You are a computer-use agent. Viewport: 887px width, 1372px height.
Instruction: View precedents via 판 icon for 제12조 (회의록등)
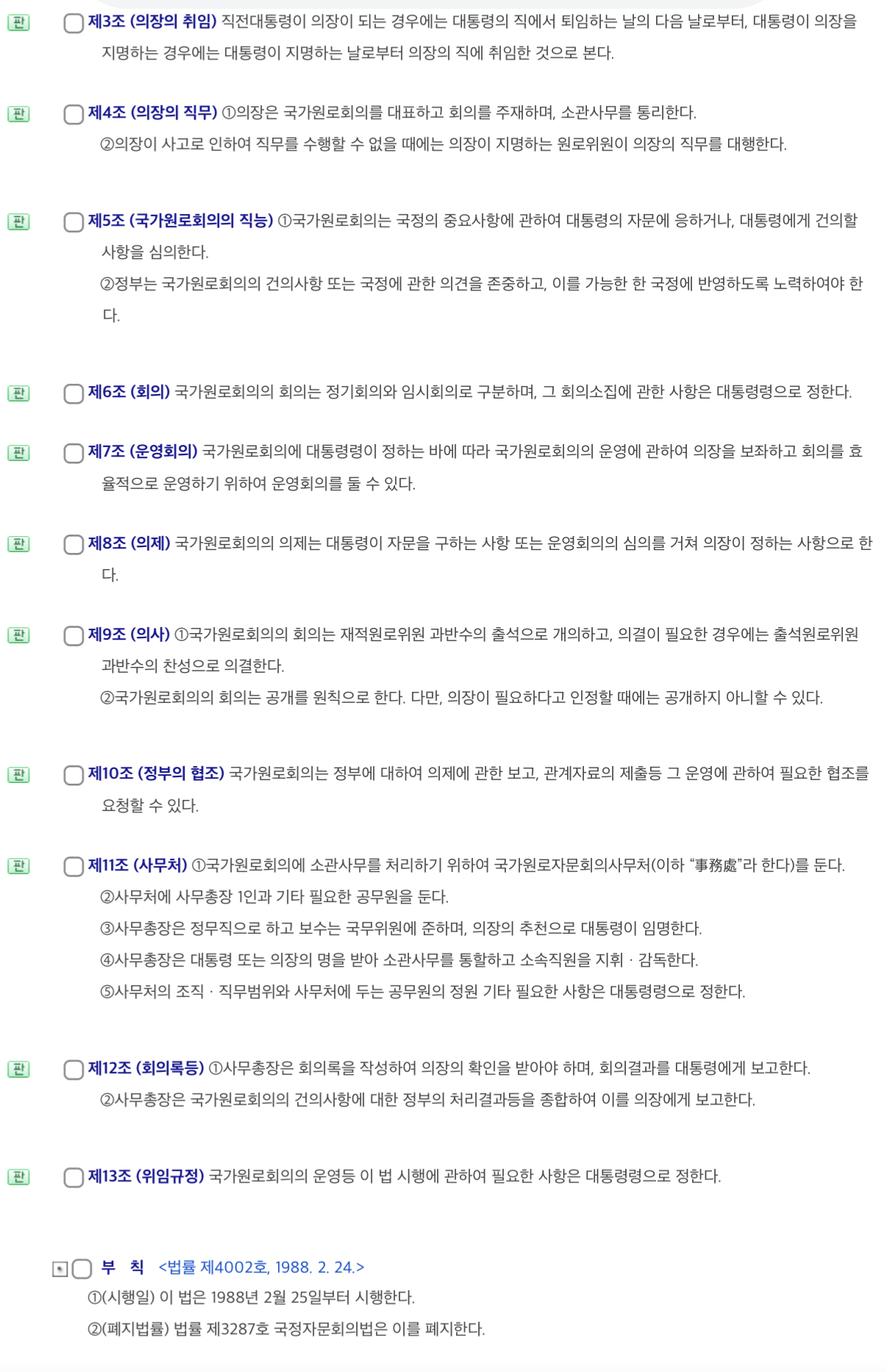18,1069
